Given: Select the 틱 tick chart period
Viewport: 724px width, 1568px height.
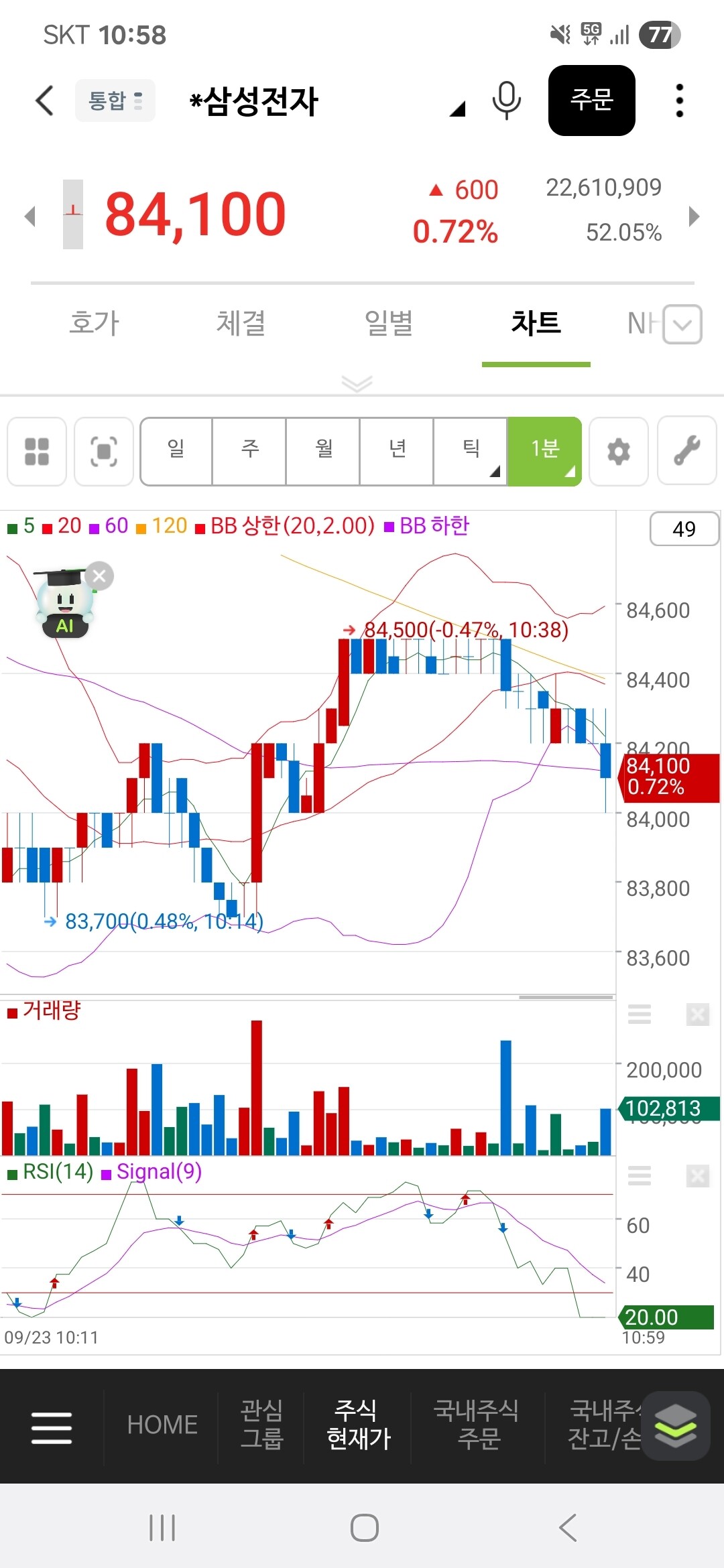Looking at the screenshot, I should pyautogui.click(x=471, y=450).
